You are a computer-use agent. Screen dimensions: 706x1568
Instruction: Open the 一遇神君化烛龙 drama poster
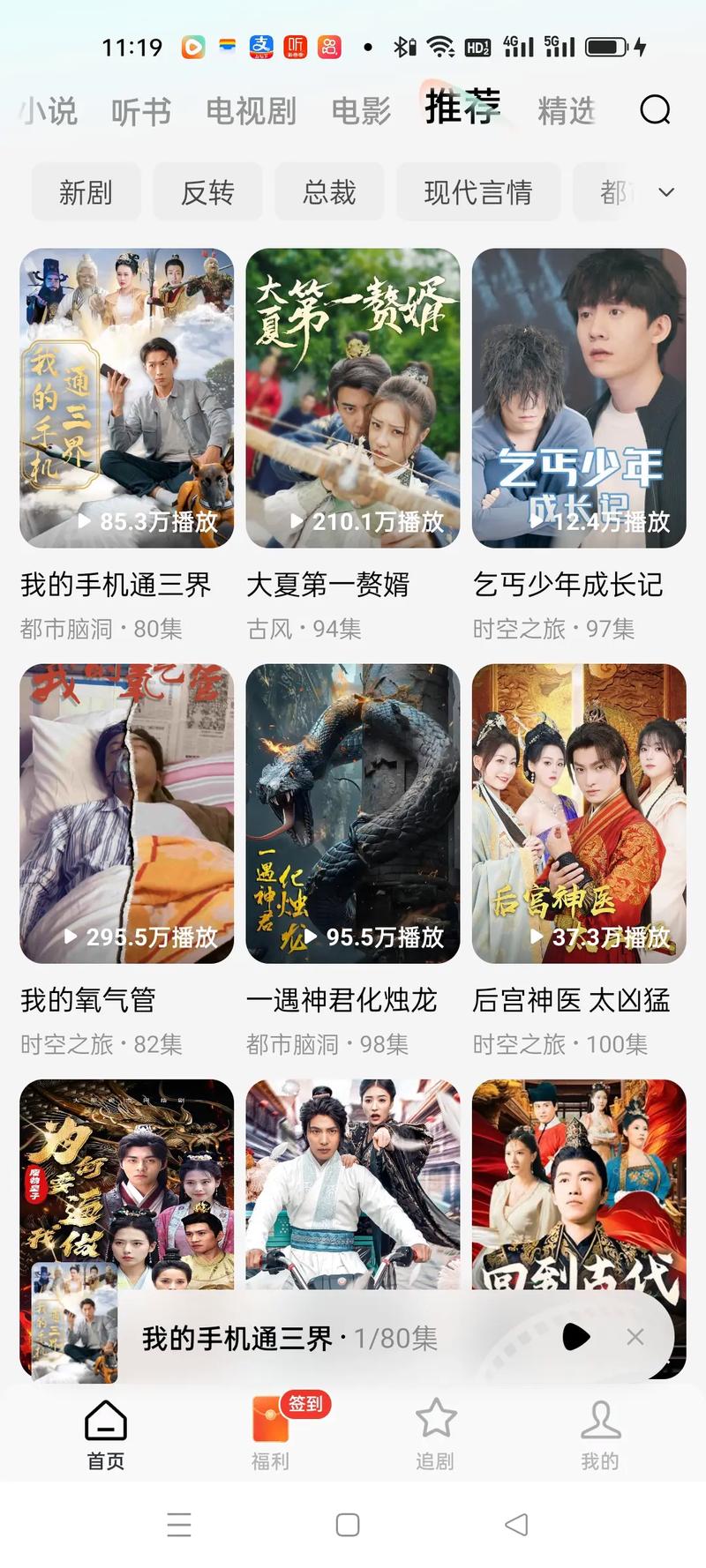pos(352,814)
